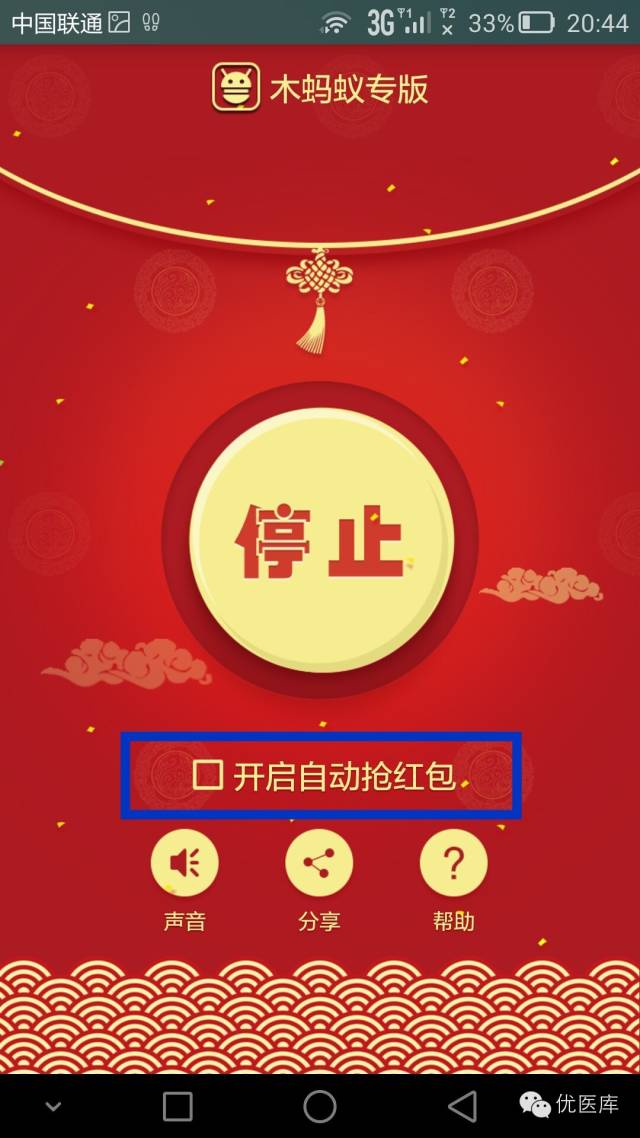The height and width of the screenshot is (1138, 640).
Task: Open the 声音 sound settings
Action: pyautogui.click(x=184, y=863)
